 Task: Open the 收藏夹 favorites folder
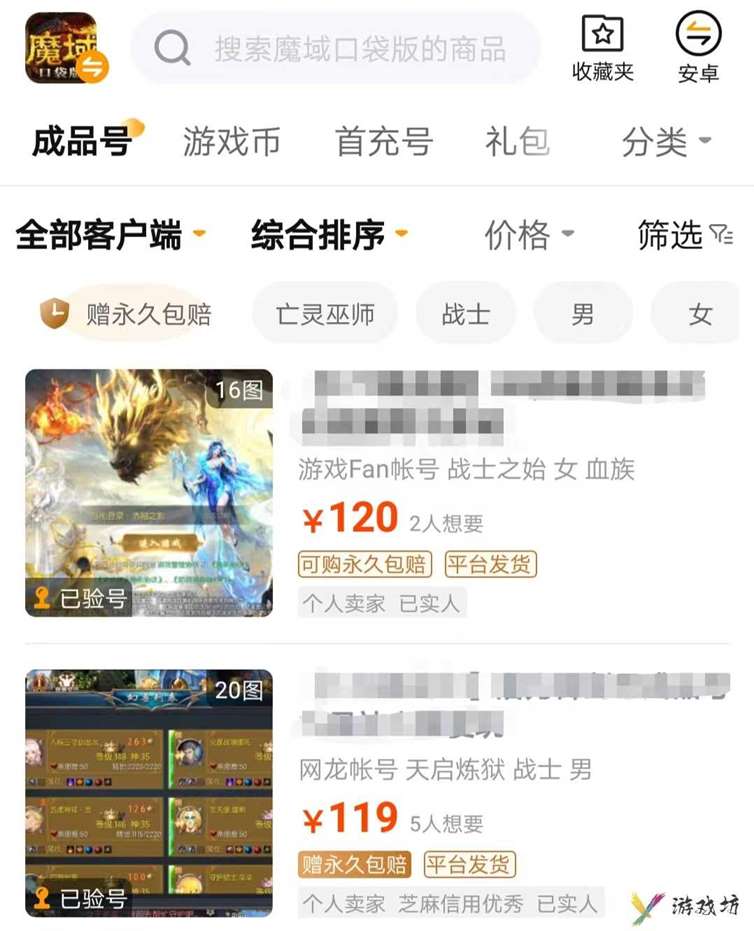[x=602, y=48]
